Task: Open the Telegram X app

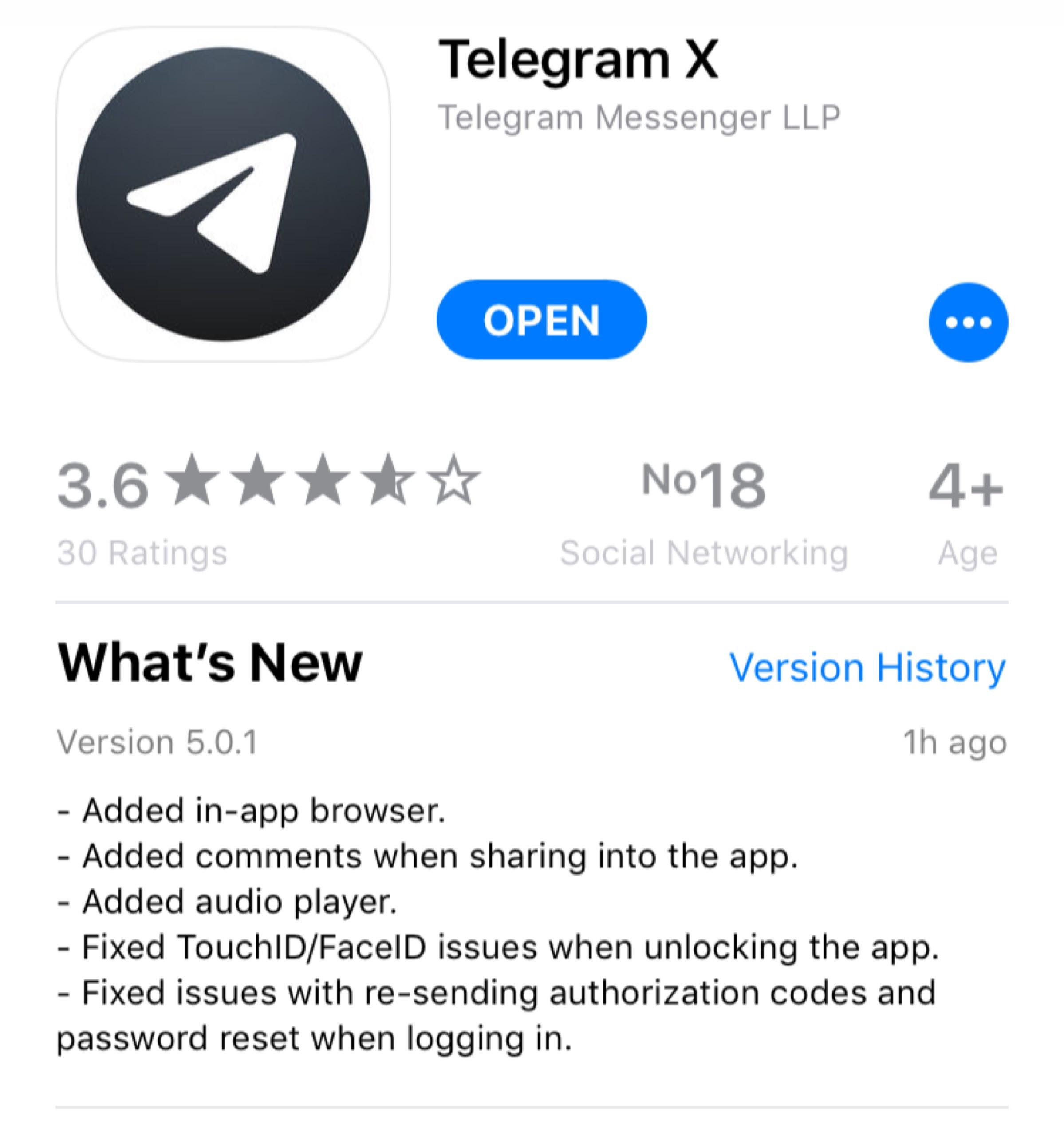Action: click(x=541, y=319)
